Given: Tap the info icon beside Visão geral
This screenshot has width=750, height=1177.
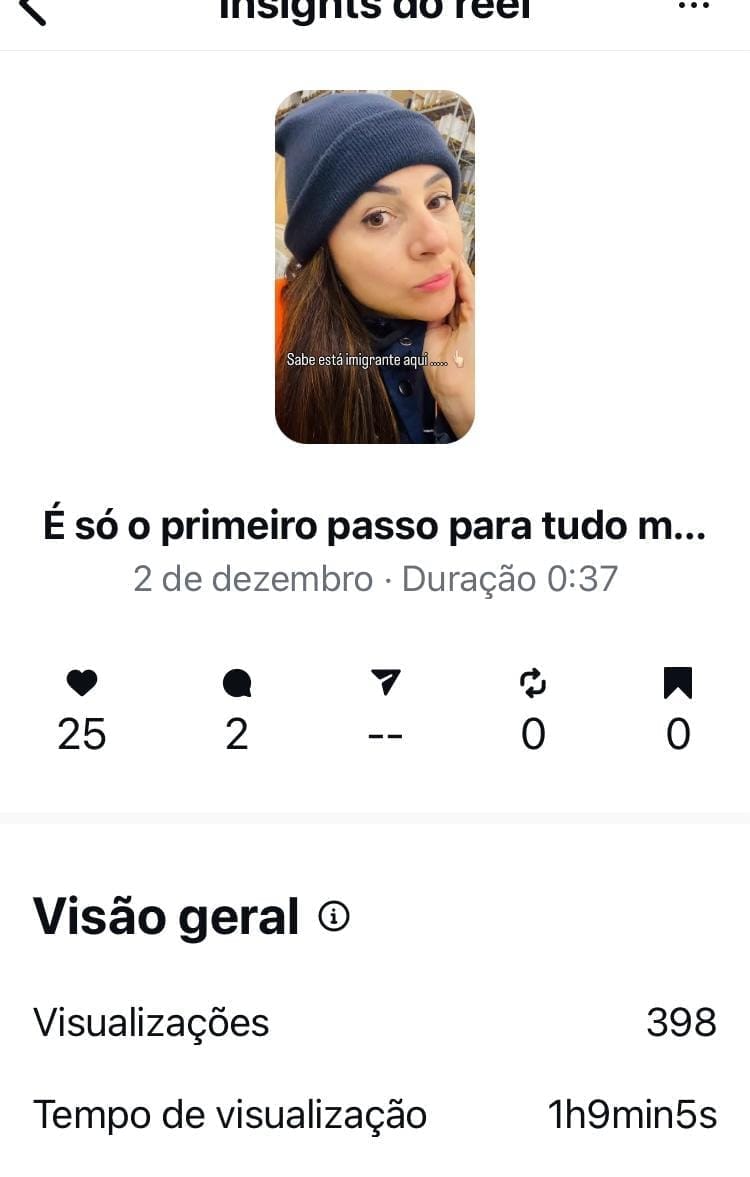Looking at the screenshot, I should [x=334, y=915].
